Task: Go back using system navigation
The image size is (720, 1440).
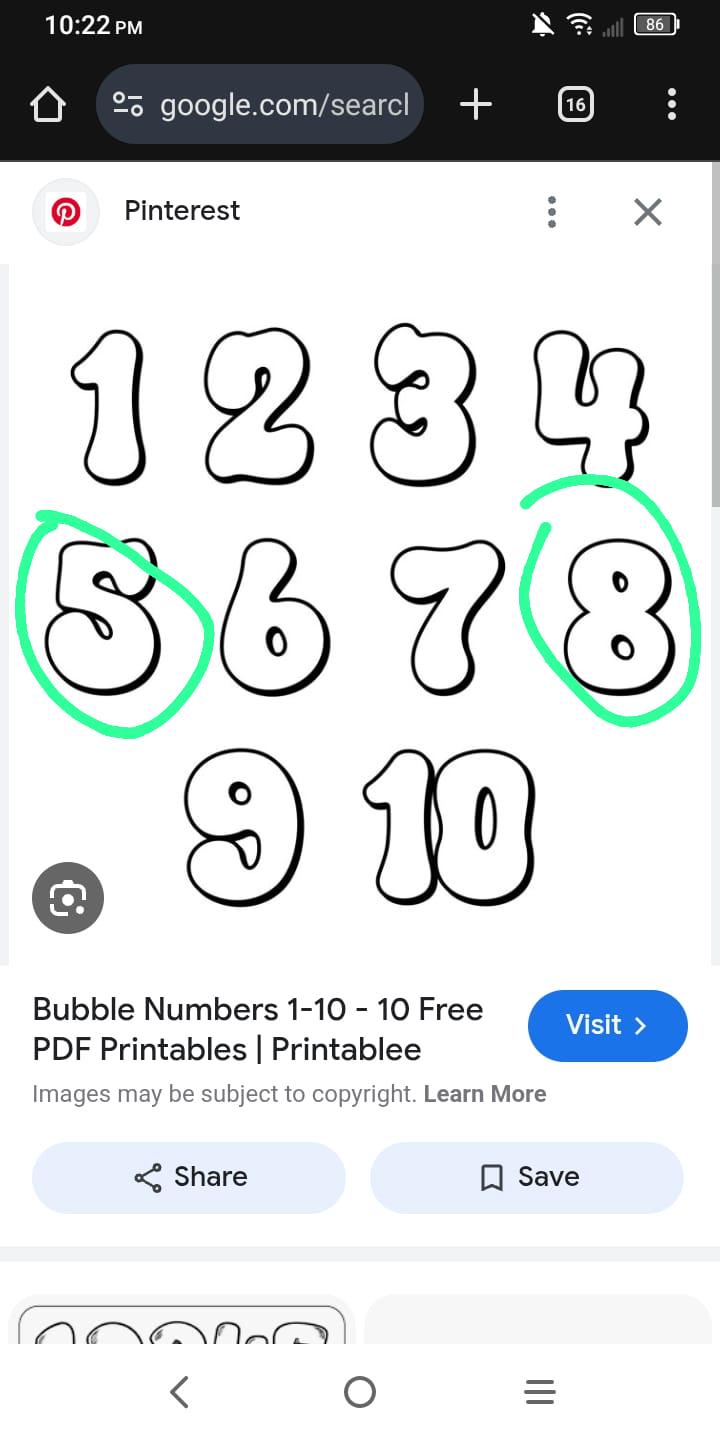Action: coord(180,1391)
